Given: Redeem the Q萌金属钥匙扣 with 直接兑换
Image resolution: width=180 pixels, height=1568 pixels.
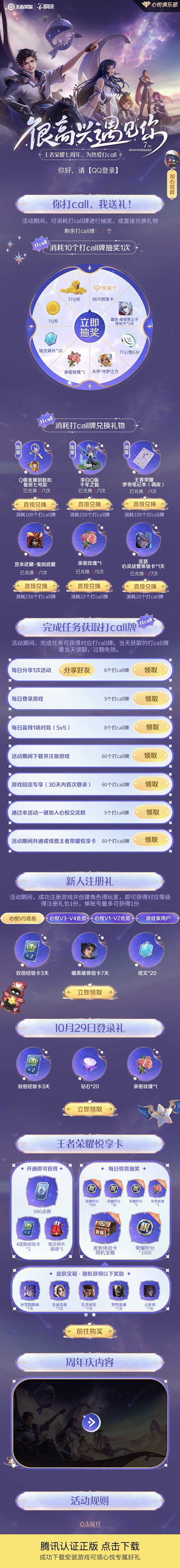Looking at the screenshot, I should [35, 504].
